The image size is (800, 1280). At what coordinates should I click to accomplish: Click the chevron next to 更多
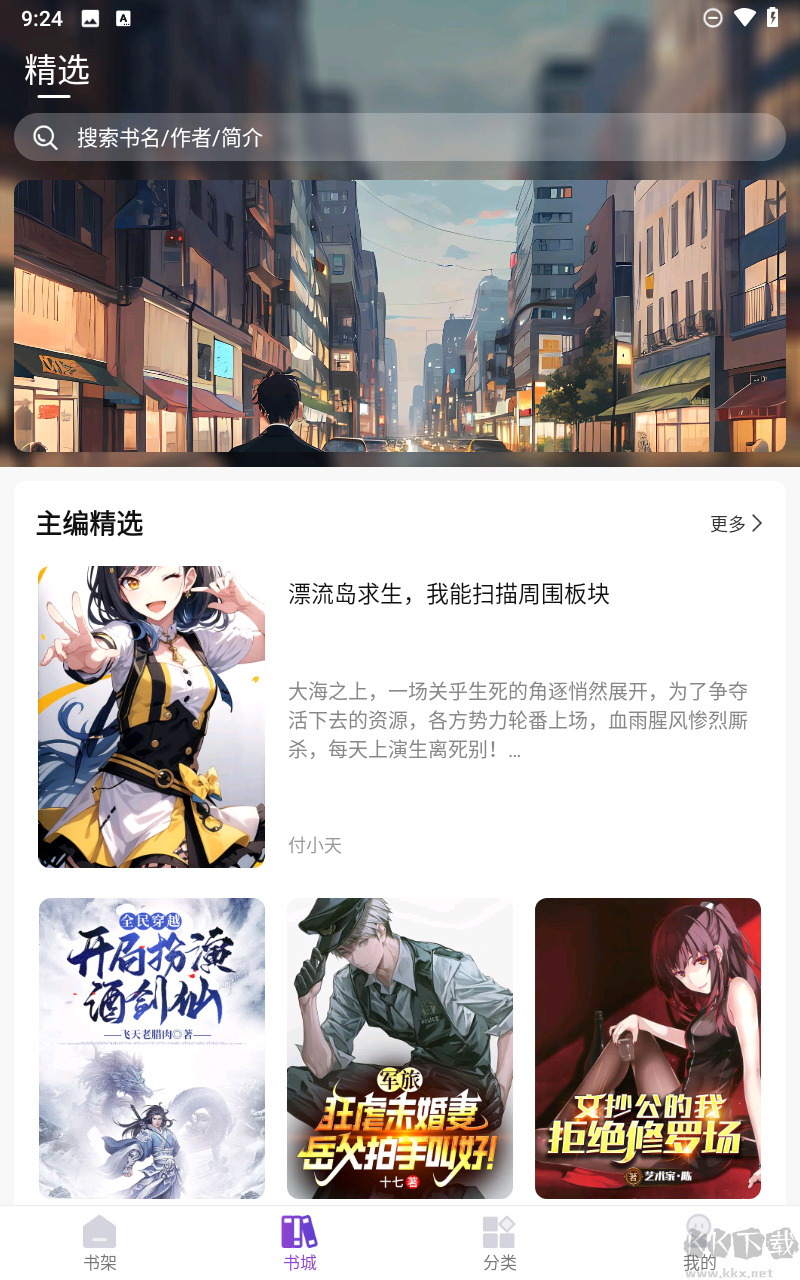758,523
